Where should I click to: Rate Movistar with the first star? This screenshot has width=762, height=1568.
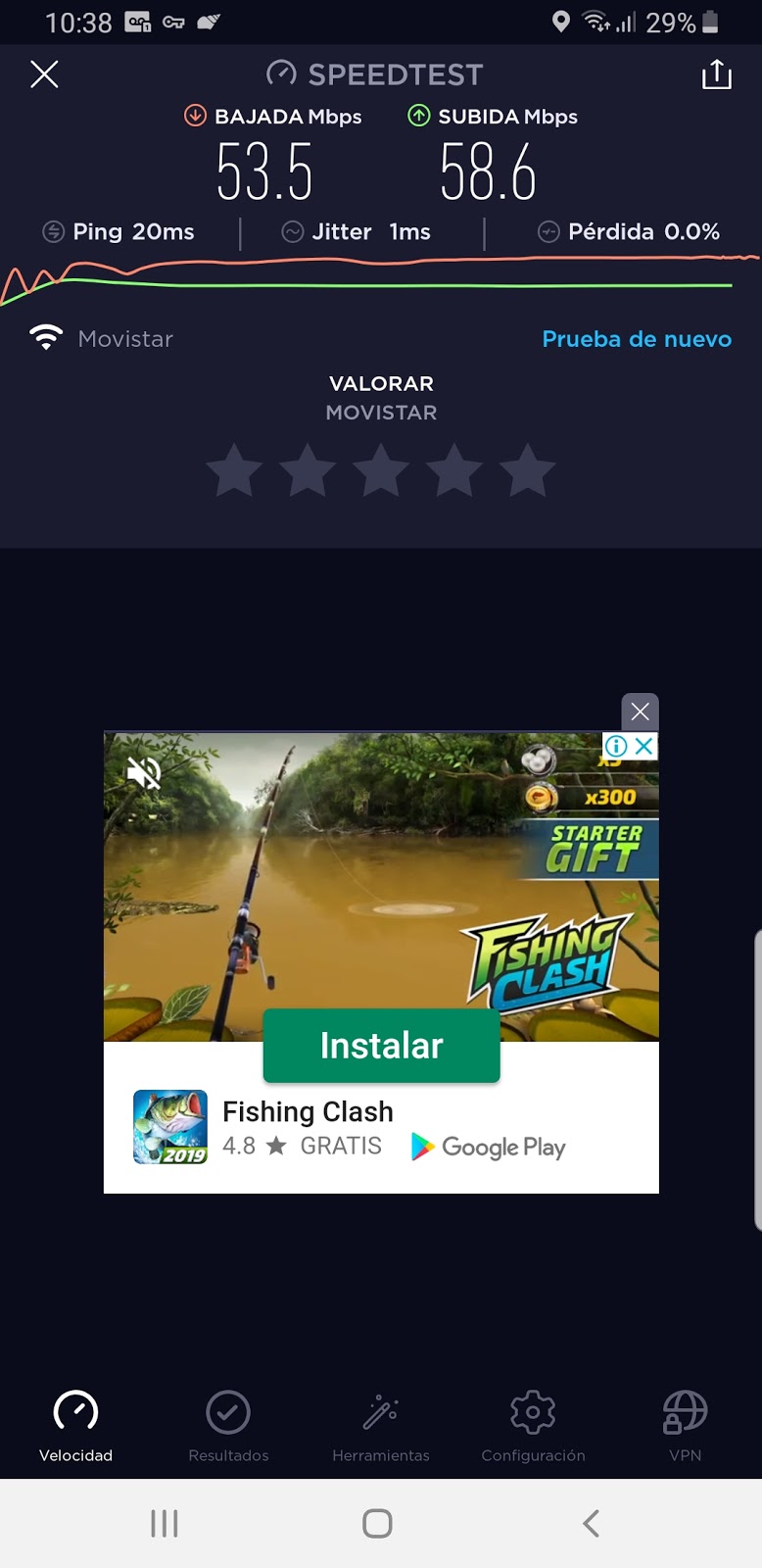coord(234,470)
